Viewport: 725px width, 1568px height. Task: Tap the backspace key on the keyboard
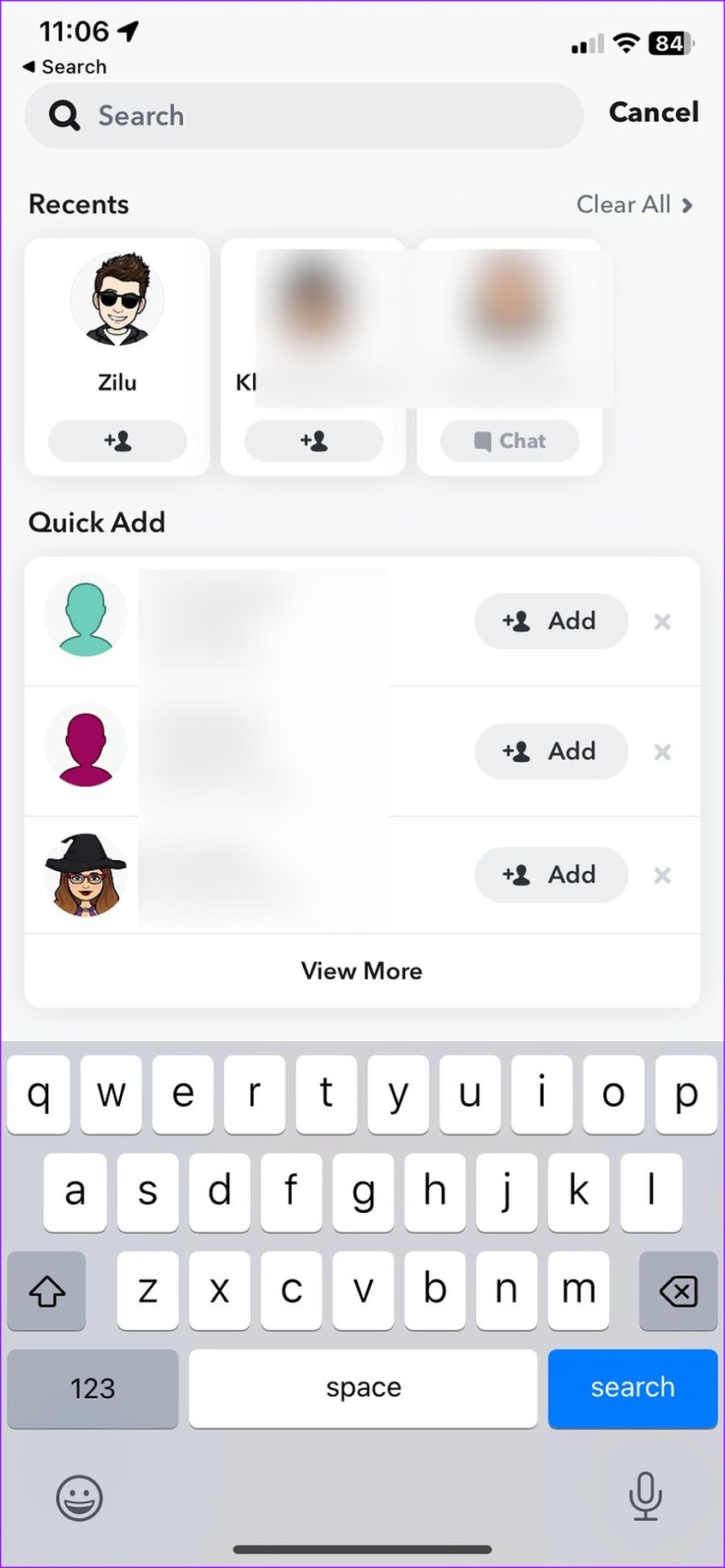tap(678, 1291)
